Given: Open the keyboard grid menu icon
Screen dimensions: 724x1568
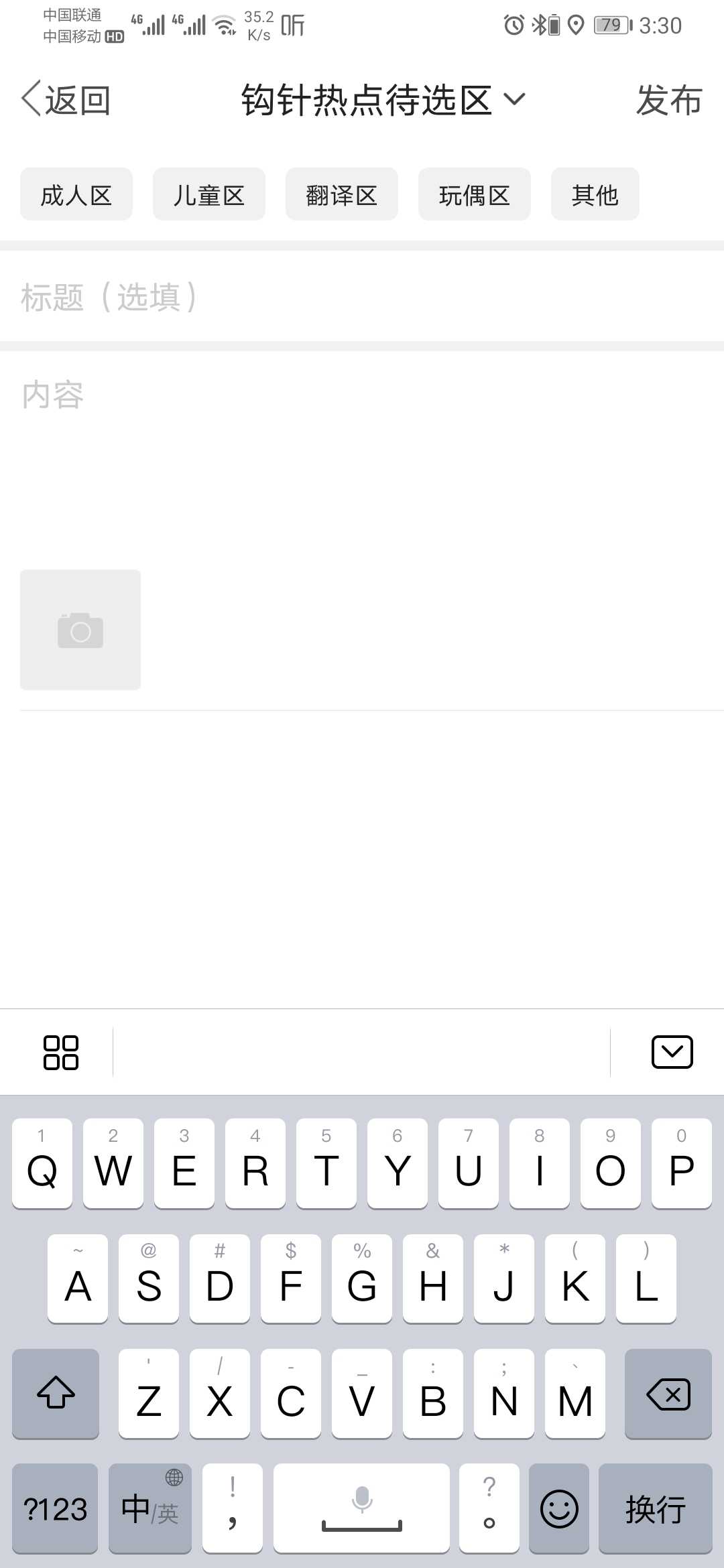Looking at the screenshot, I should [61, 1052].
